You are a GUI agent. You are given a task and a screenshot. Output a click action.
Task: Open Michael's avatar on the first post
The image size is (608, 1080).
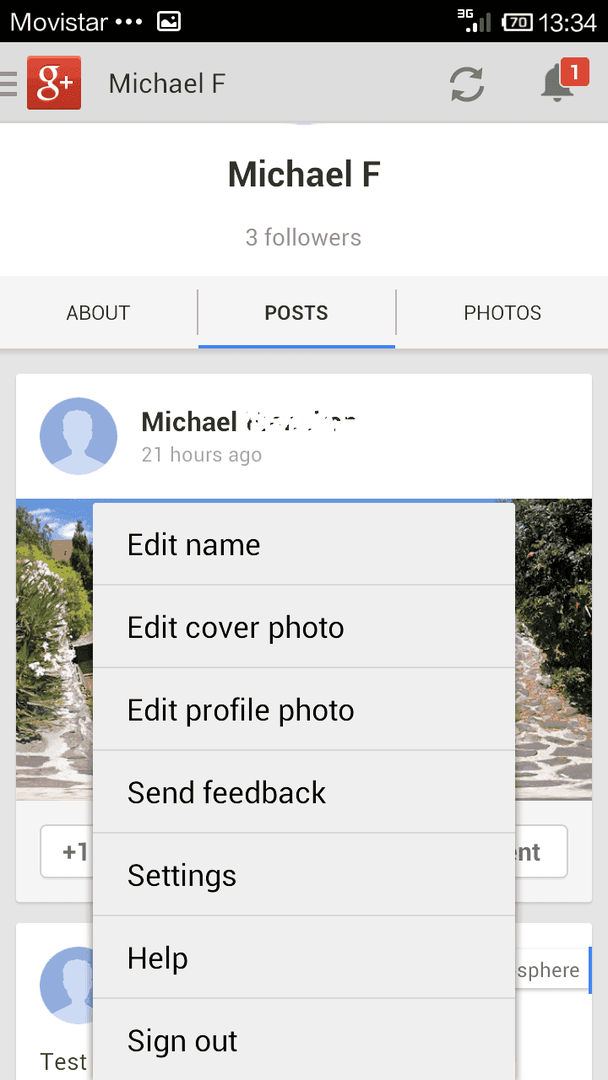[x=78, y=436]
